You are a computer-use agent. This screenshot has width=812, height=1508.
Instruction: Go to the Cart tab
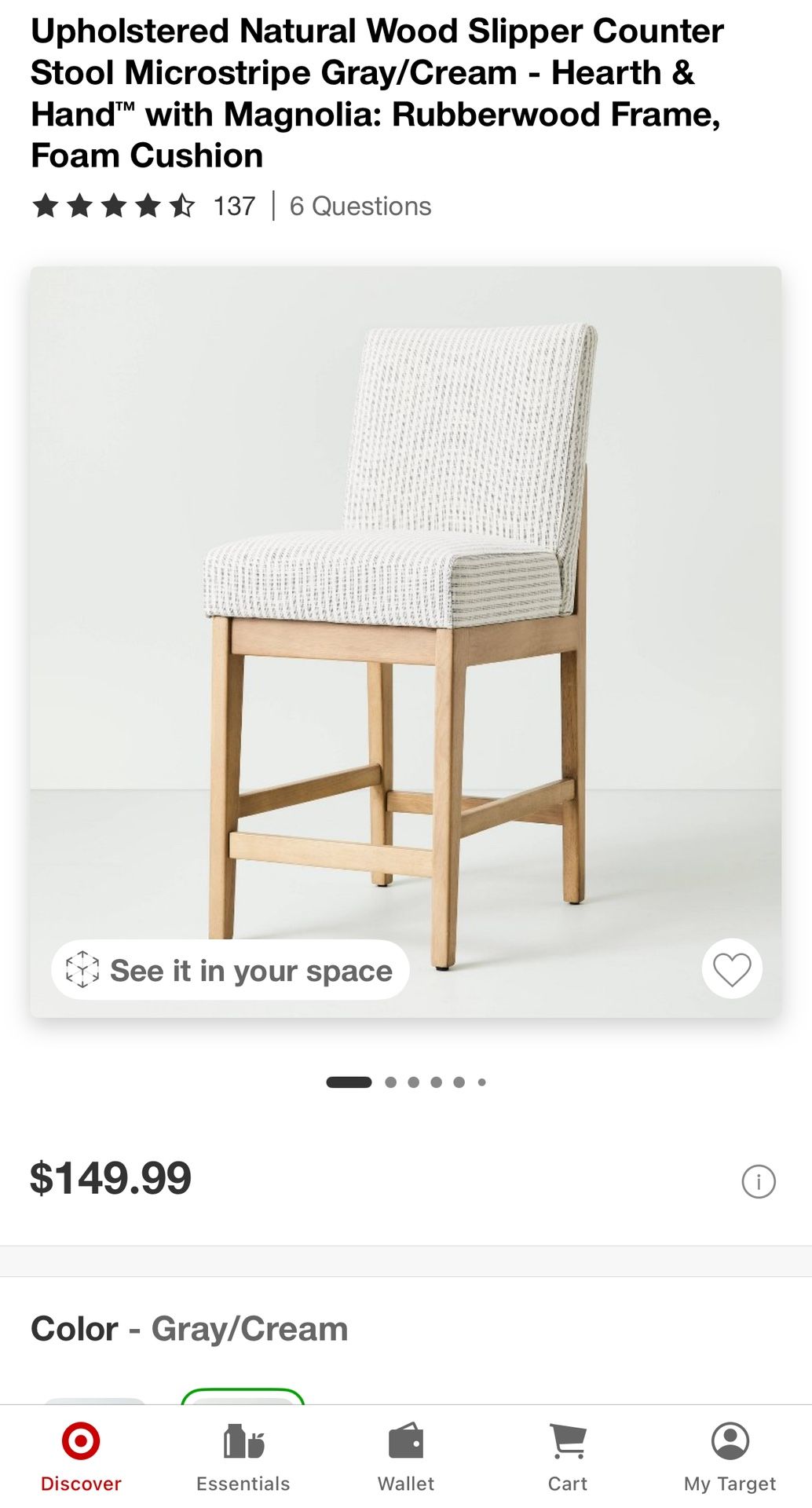[x=568, y=1457]
